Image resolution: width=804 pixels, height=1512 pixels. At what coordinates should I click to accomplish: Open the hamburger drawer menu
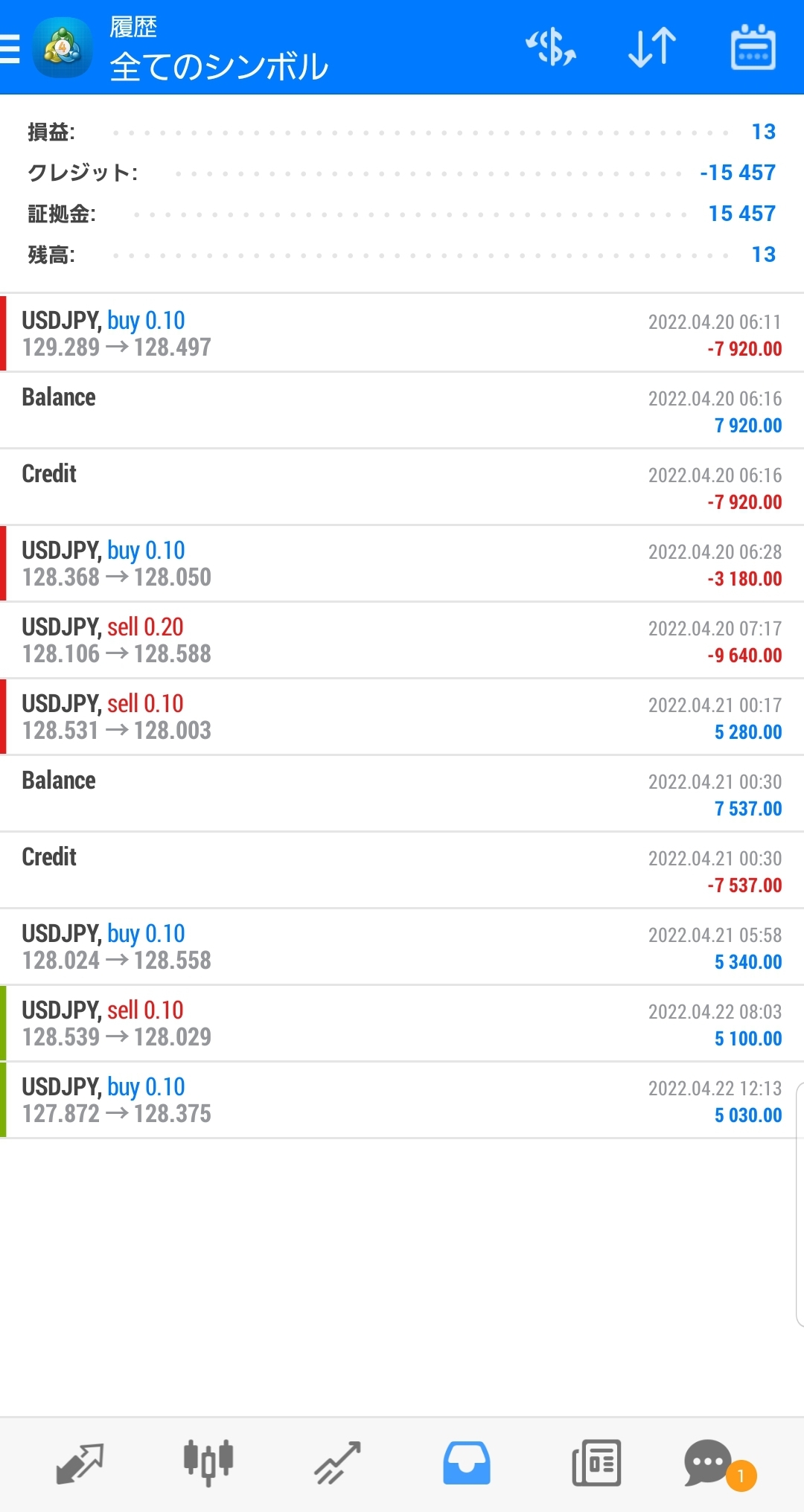(x=10, y=48)
